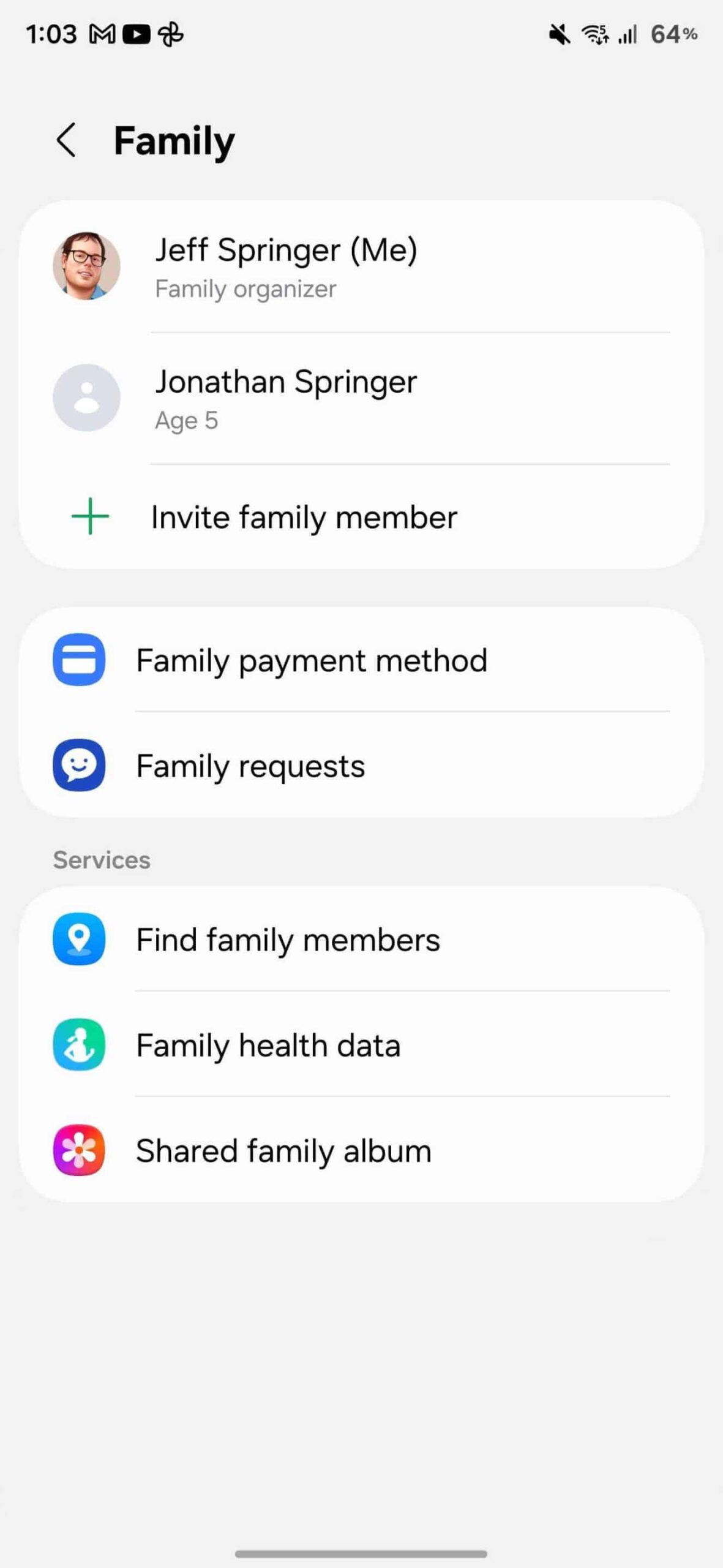
Task: Open the Family payment method card icon
Action: [x=79, y=660]
